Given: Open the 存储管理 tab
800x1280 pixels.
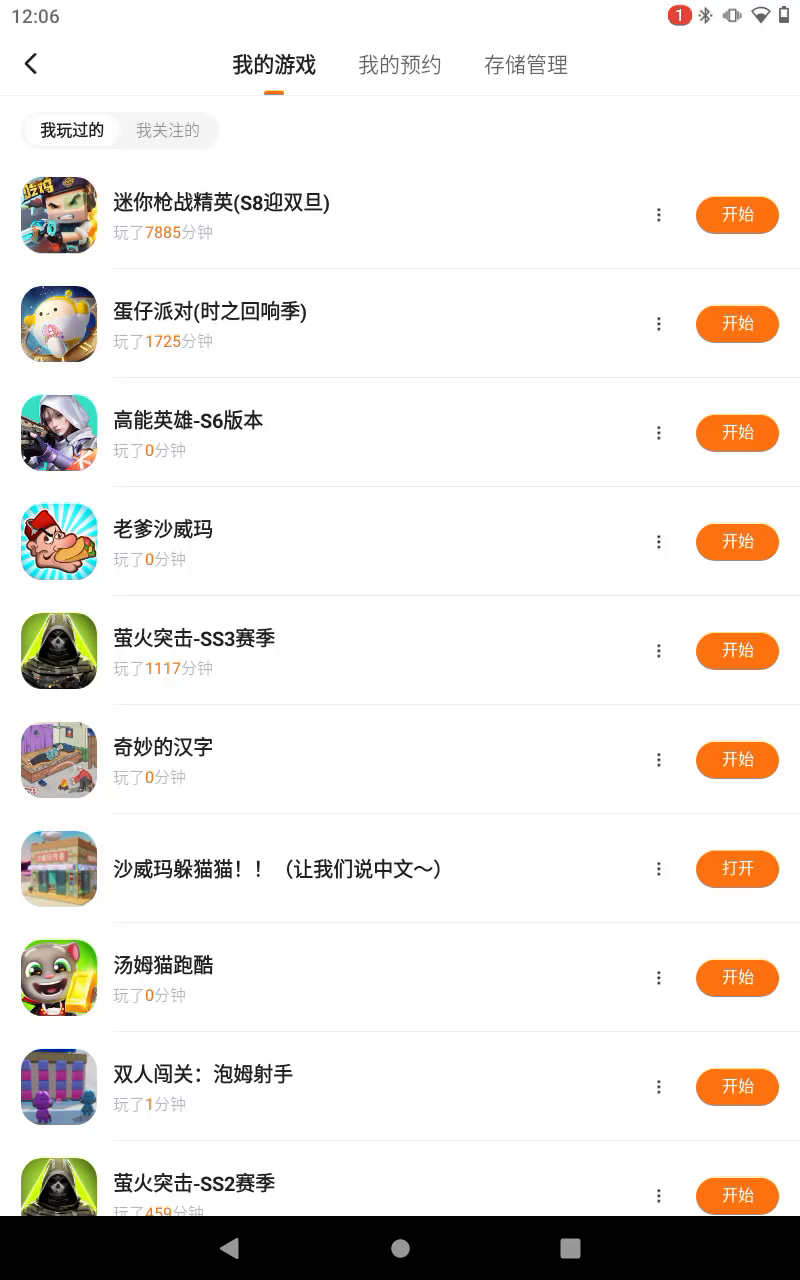Looking at the screenshot, I should [525, 65].
